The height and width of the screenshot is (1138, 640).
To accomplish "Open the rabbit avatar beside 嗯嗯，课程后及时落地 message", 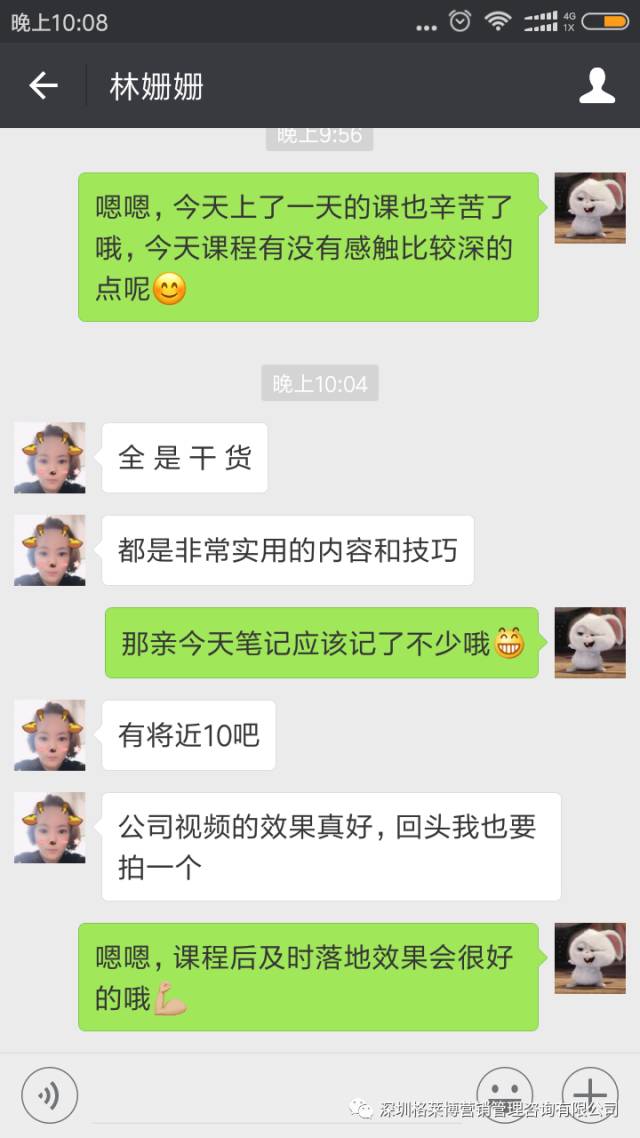I will 590,958.
